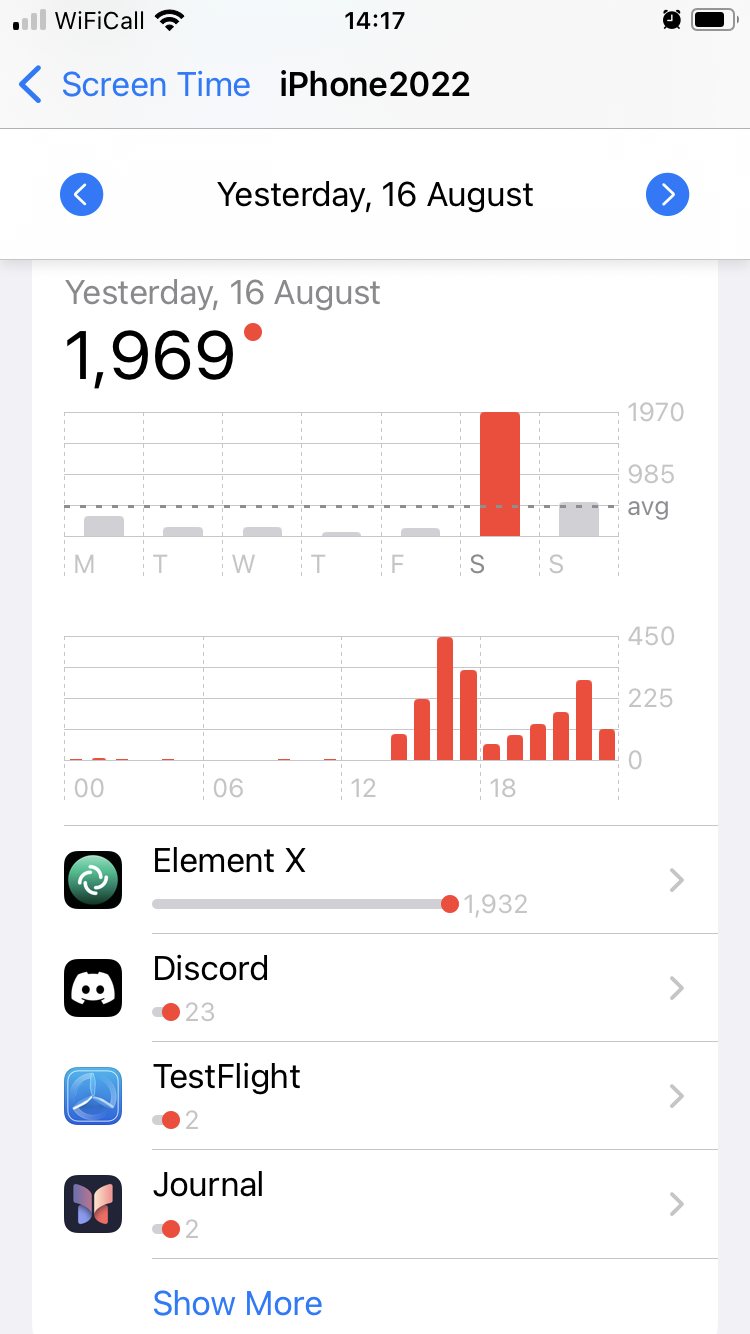The image size is (750, 1334).
Task: Select Saturday's red bar in weekly chart
Action: (x=499, y=475)
